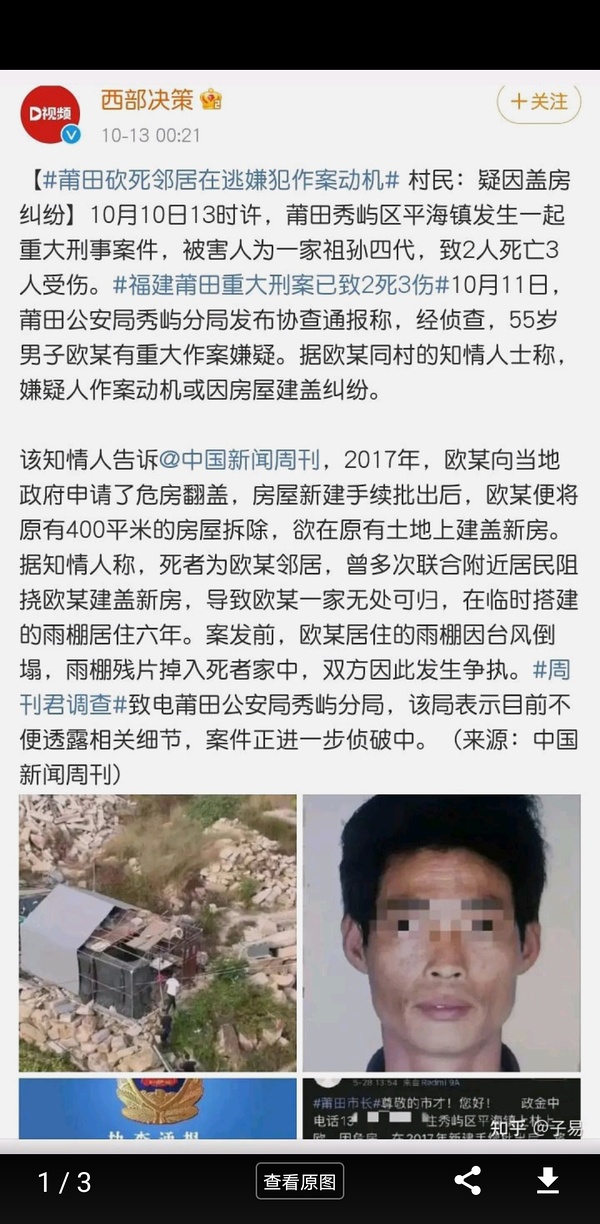
Task: Share this image
Action: tap(467, 1181)
